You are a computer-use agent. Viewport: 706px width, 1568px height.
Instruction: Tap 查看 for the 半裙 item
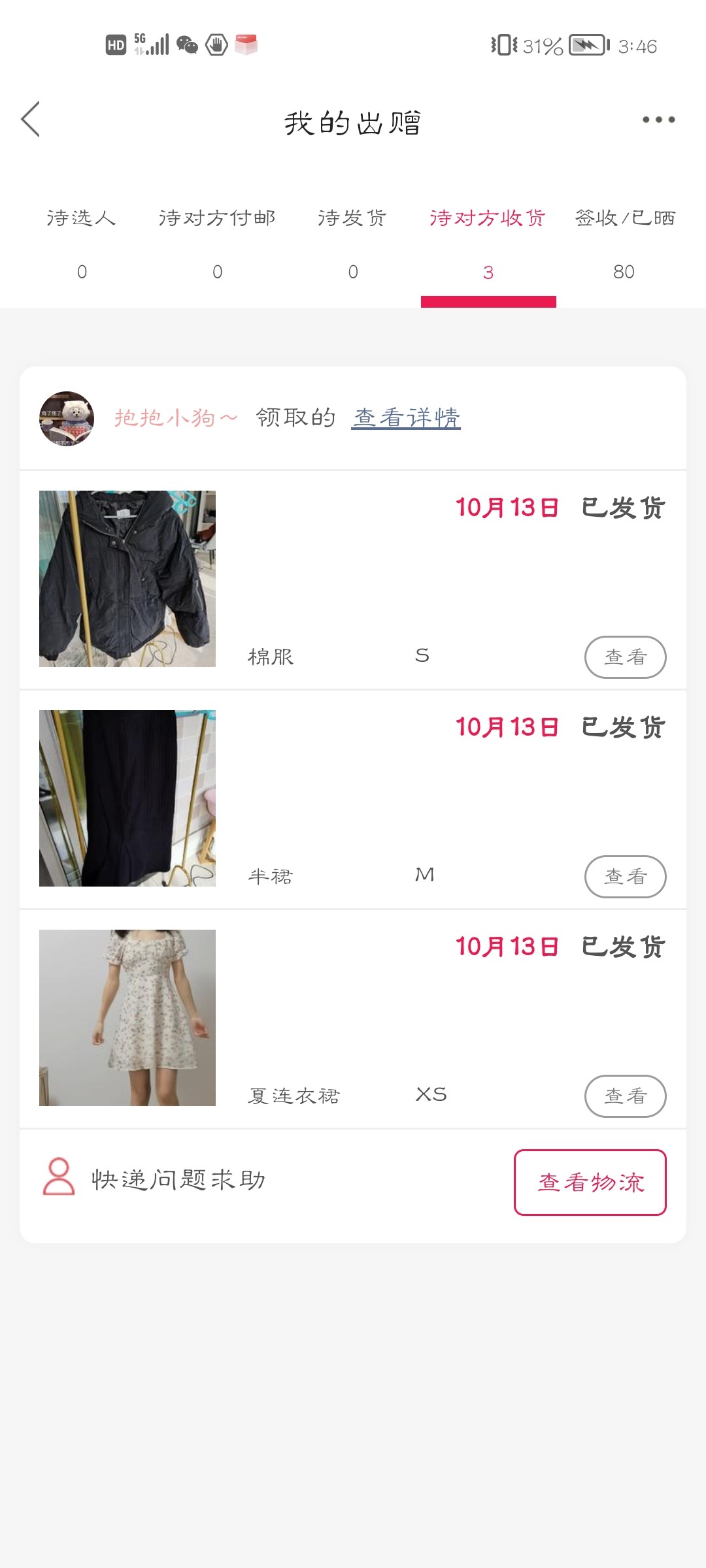tap(625, 877)
